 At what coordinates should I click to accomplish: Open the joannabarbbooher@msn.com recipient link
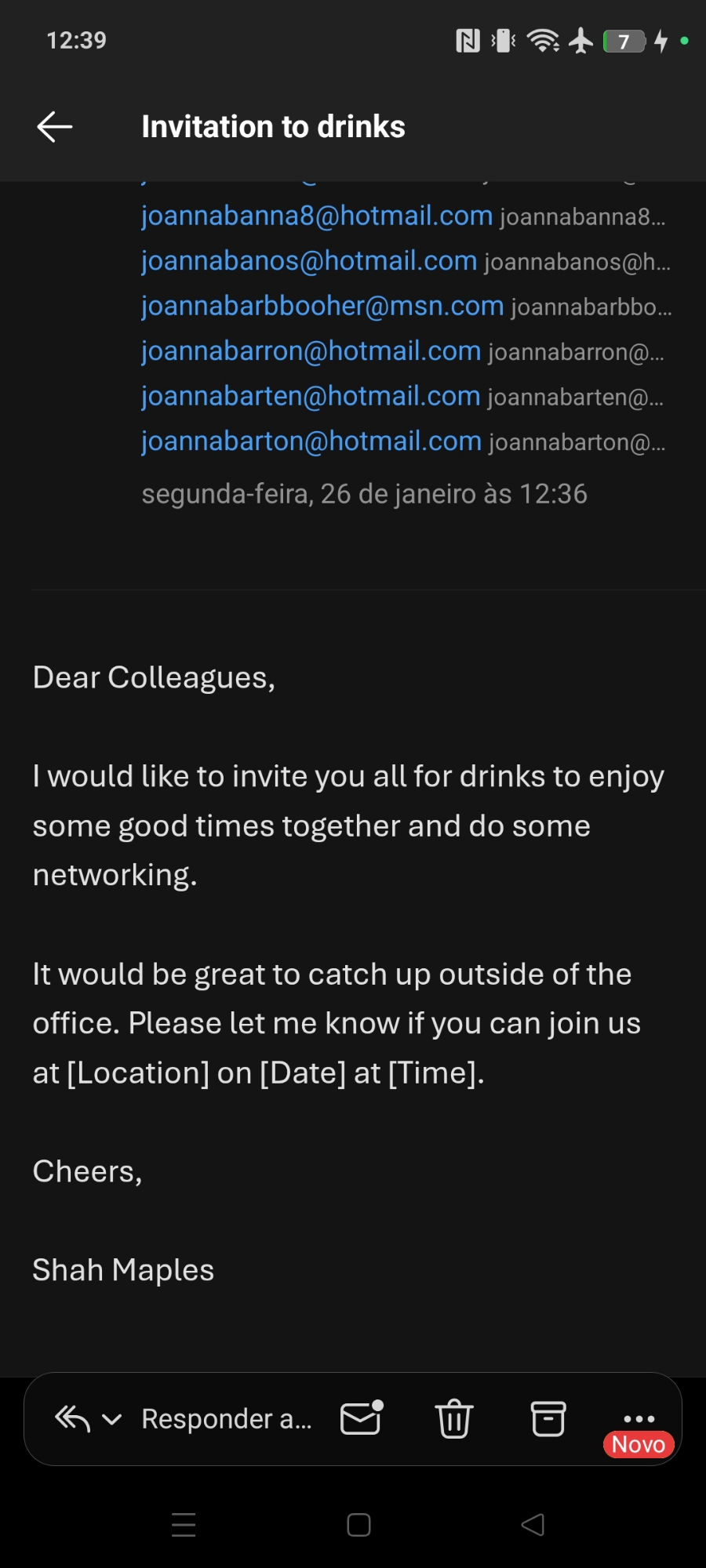click(x=322, y=306)
